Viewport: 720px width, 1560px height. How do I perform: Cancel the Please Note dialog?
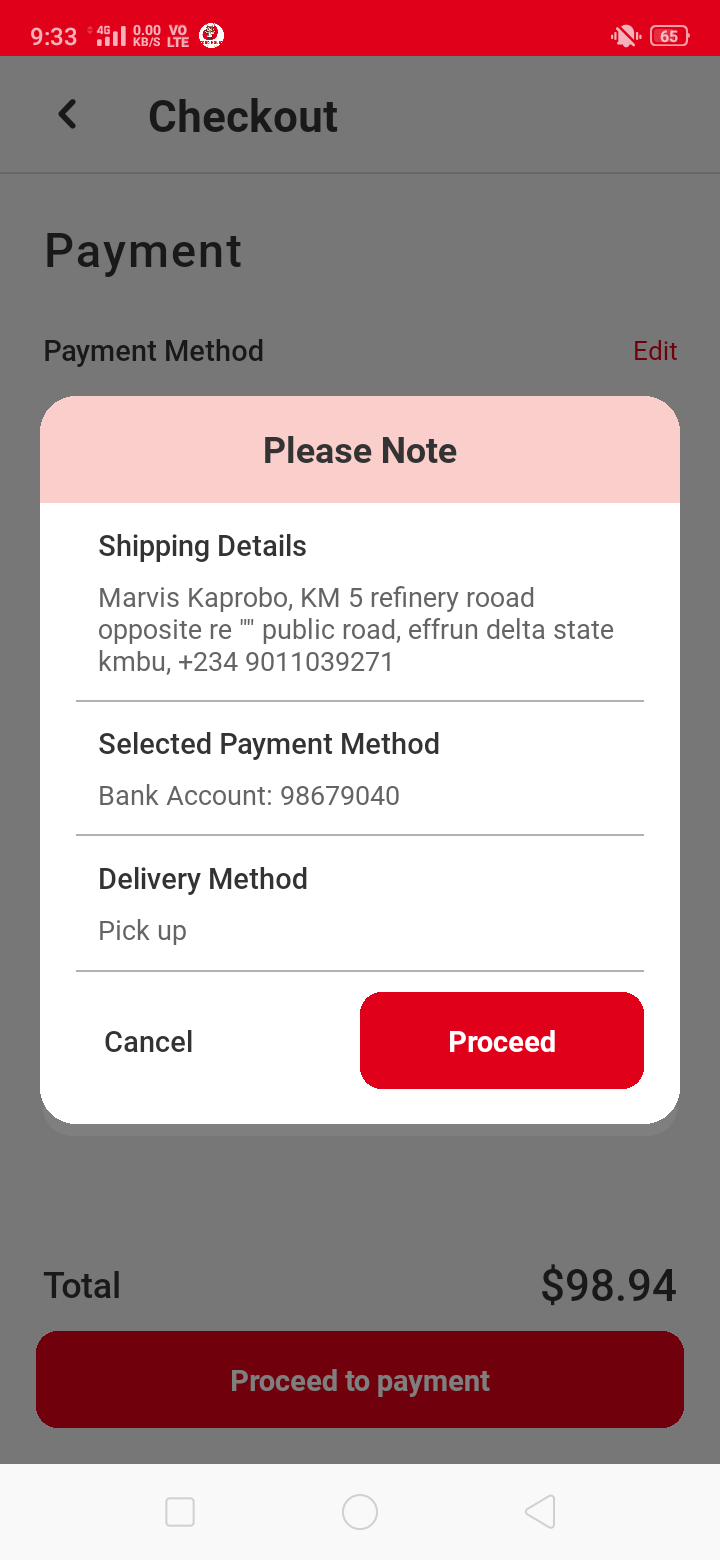click(x=149, y=1042)
